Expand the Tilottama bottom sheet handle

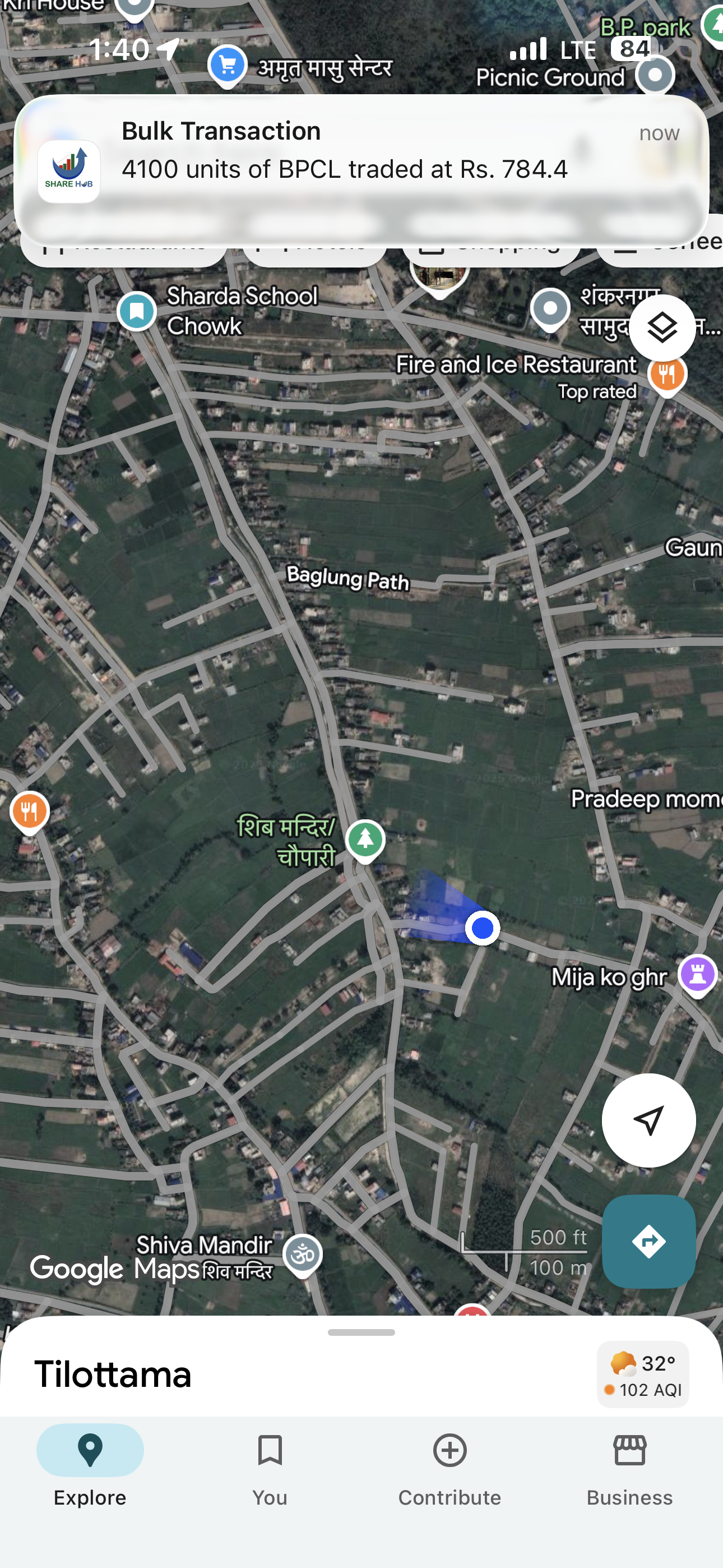pos(361,1332)
